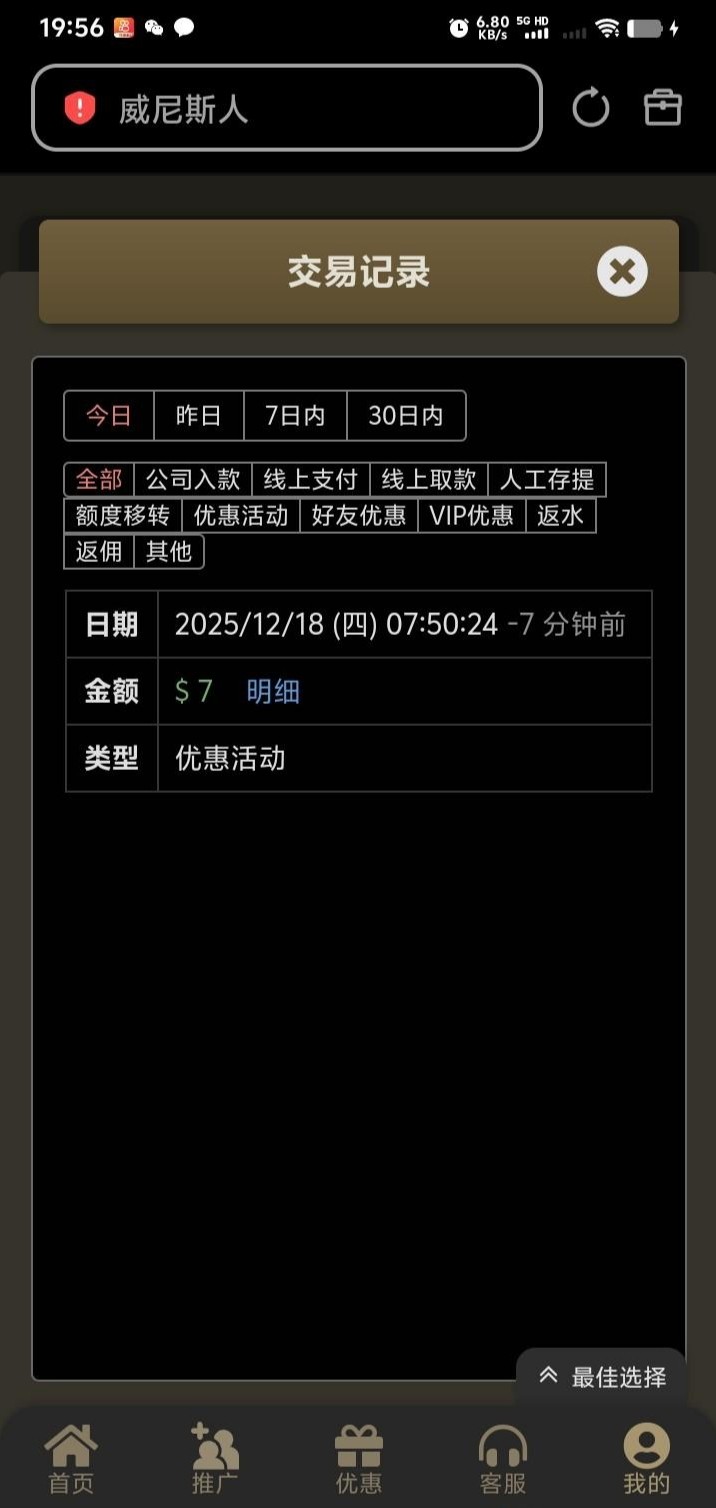Filter by 线上支付

[310, 480]
